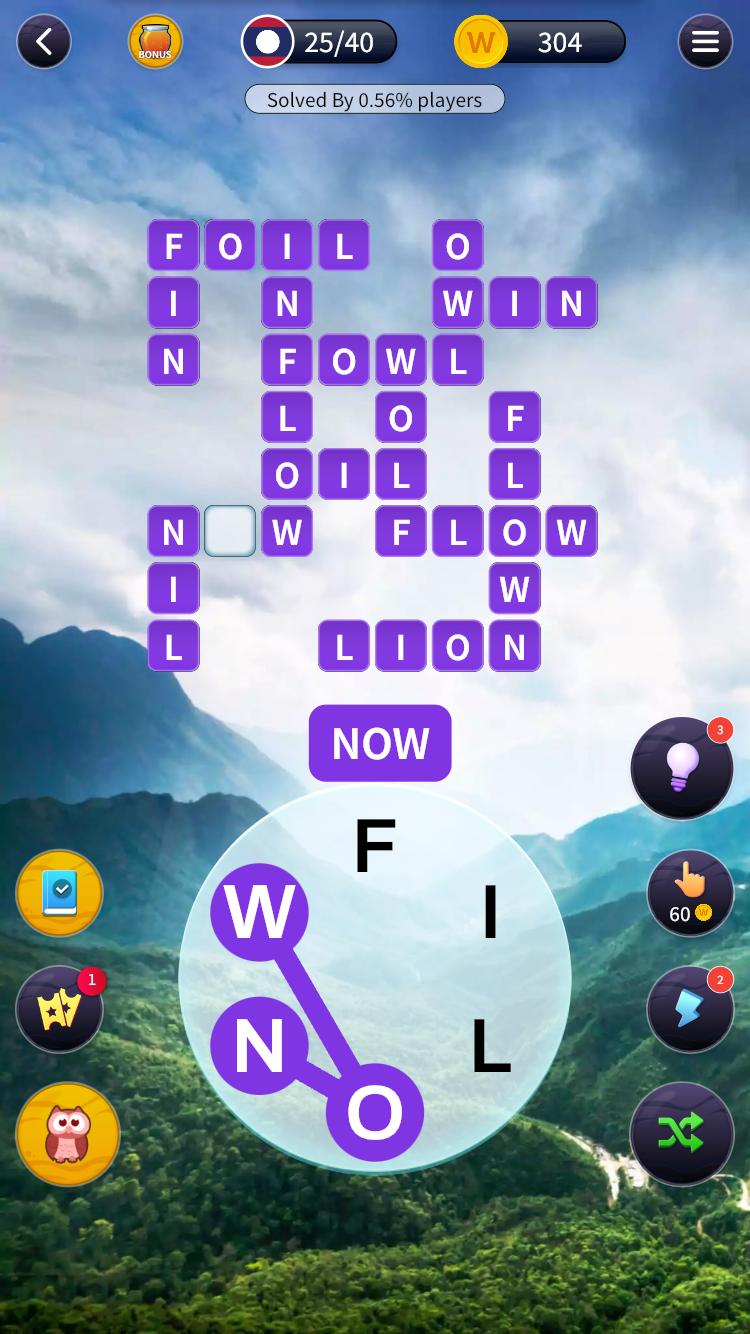
Task: Open the hamburger menu
Action: (705, 42)
